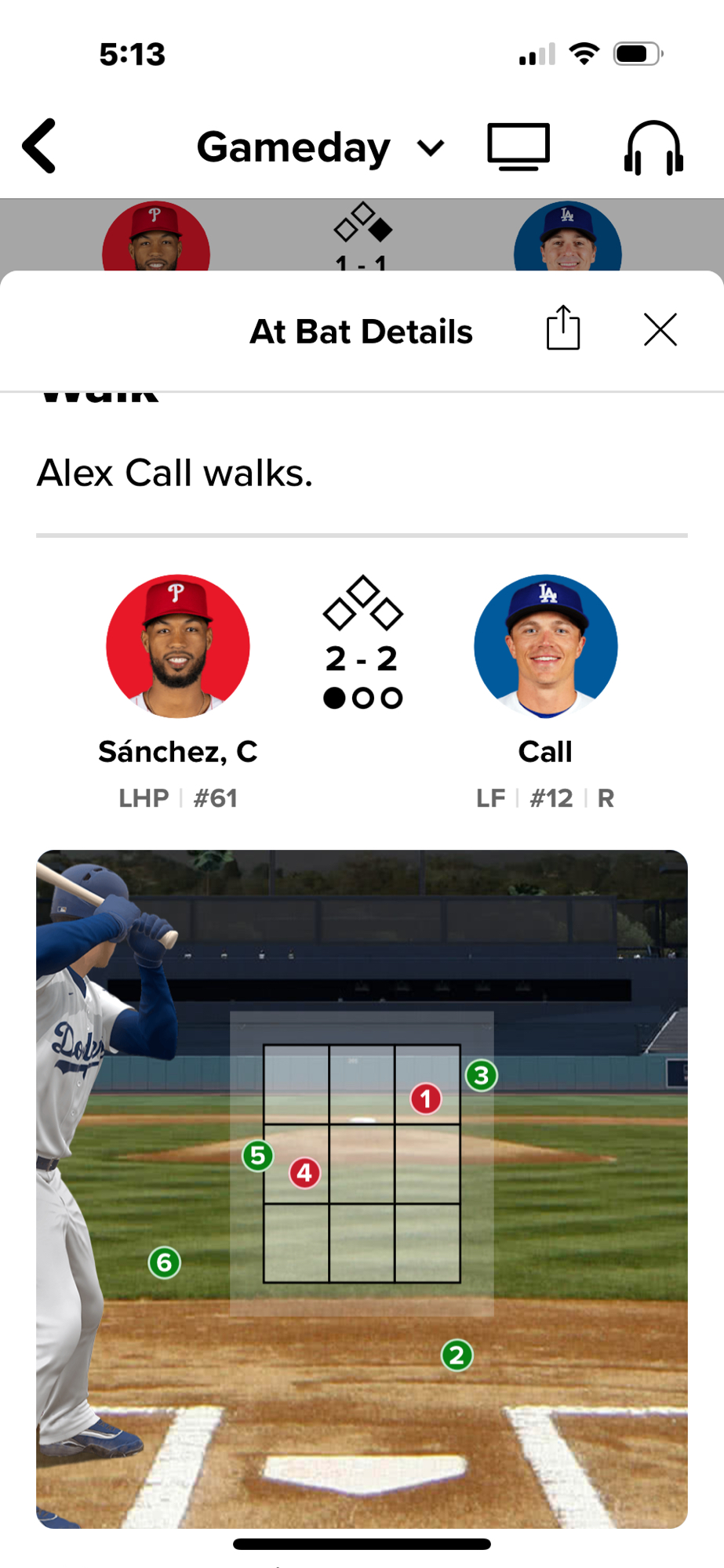The height and width of the screenshot is (1568, 724).
Task: Share the At Bat Details
Action: coord(563,328)
